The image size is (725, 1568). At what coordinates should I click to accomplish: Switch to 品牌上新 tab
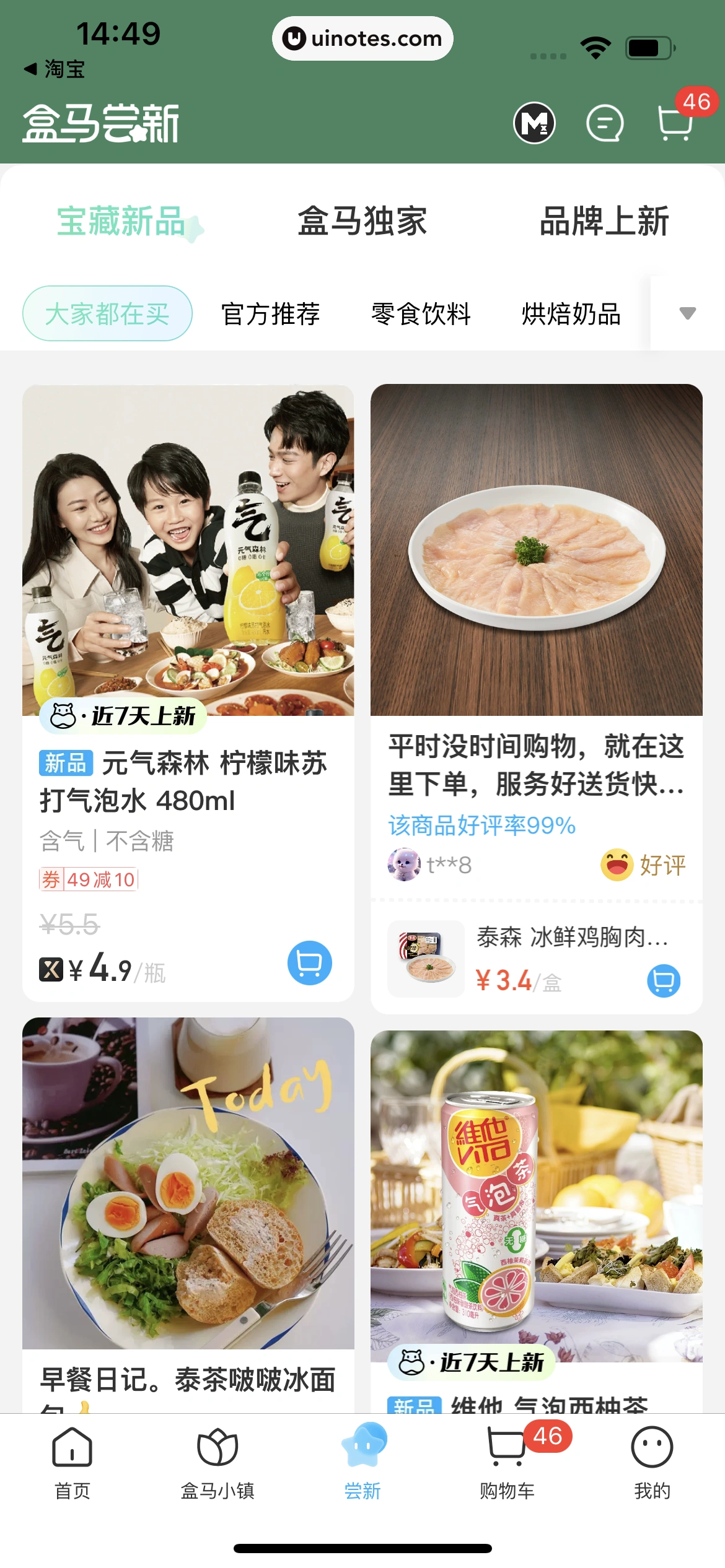(x=604, y=221)
